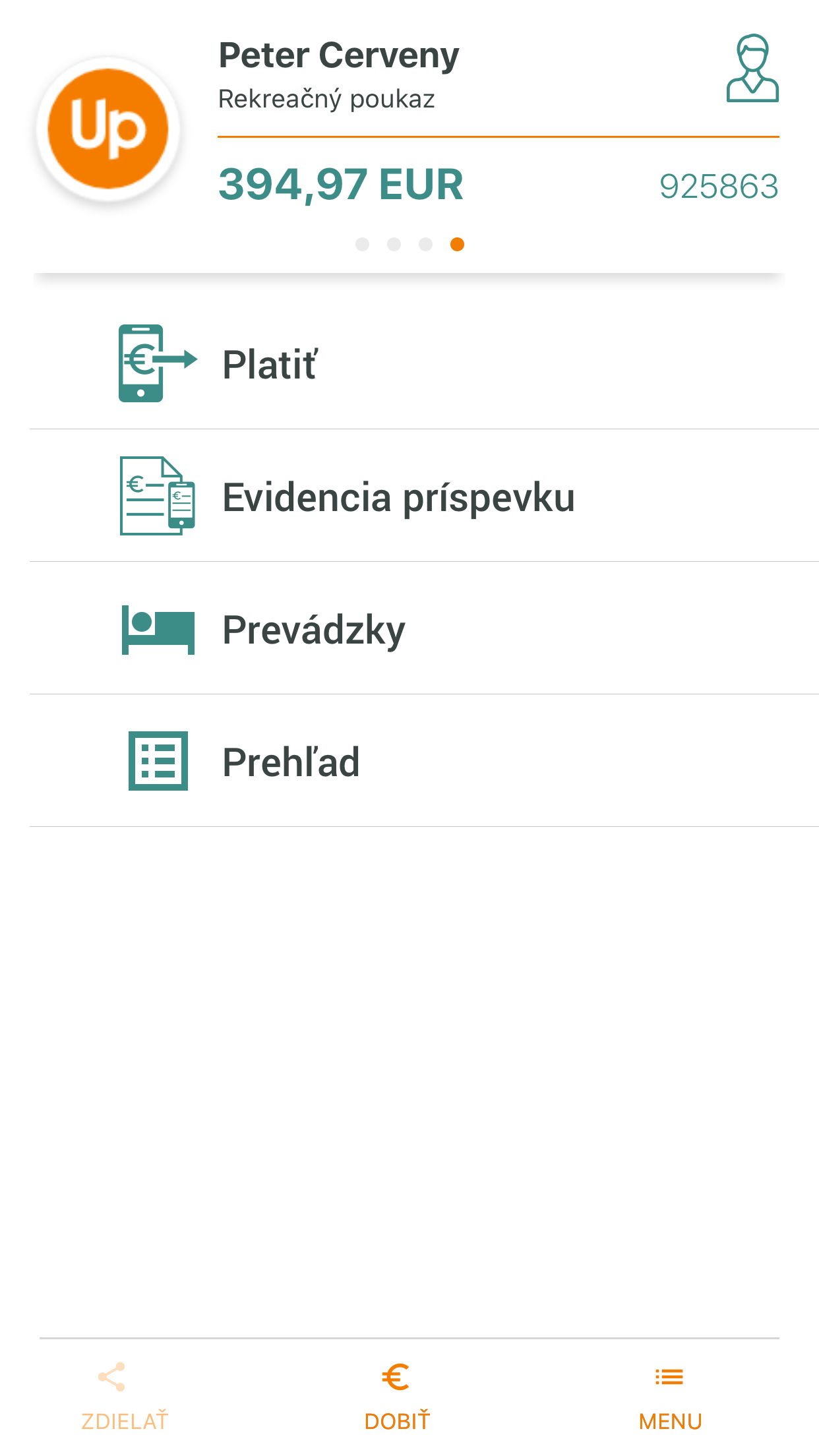Screen dimensions: 819x1456
Task: Open Prehľad using the list icon
Action: (157, 762)
